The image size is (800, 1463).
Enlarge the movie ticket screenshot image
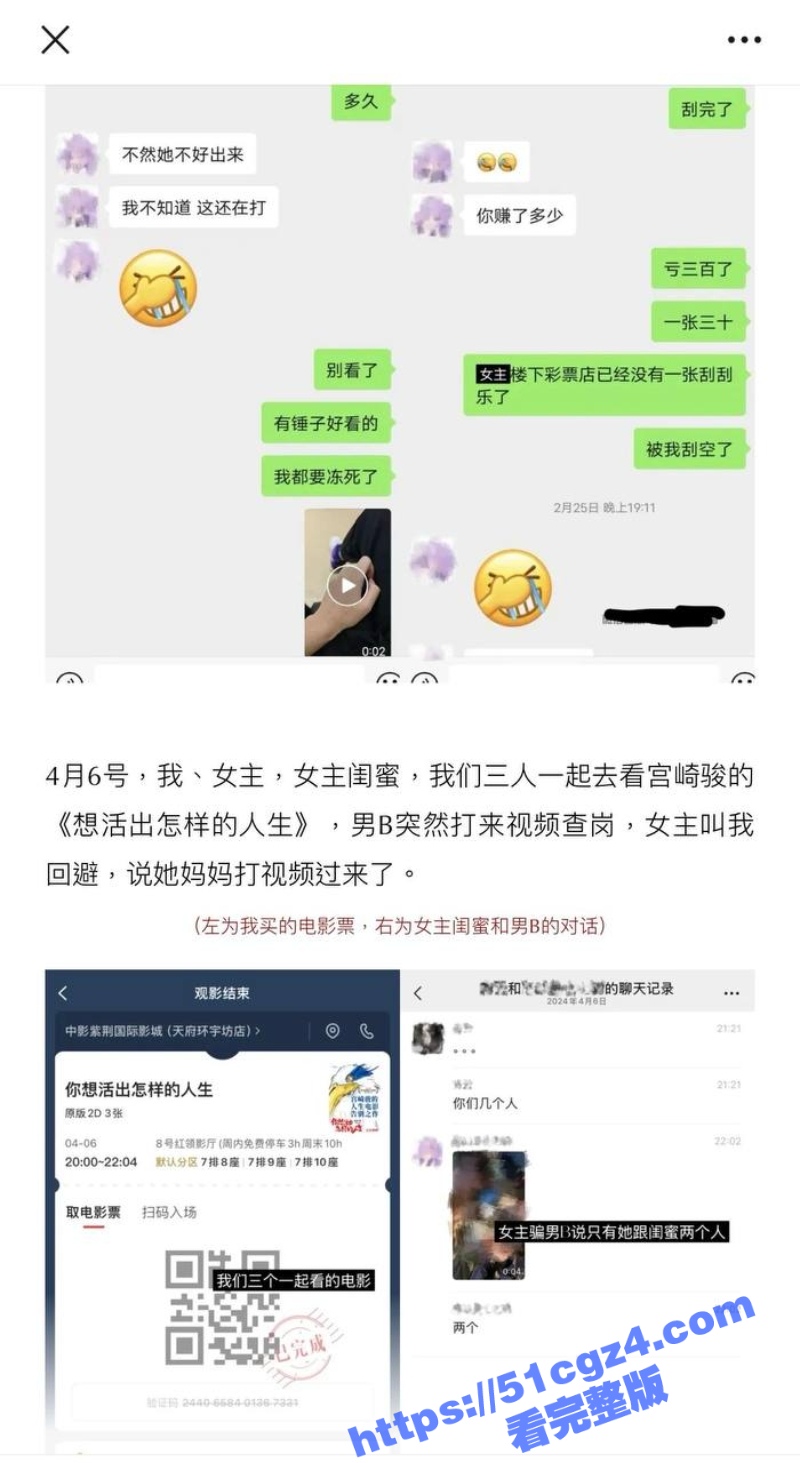tap(222, 1200)
